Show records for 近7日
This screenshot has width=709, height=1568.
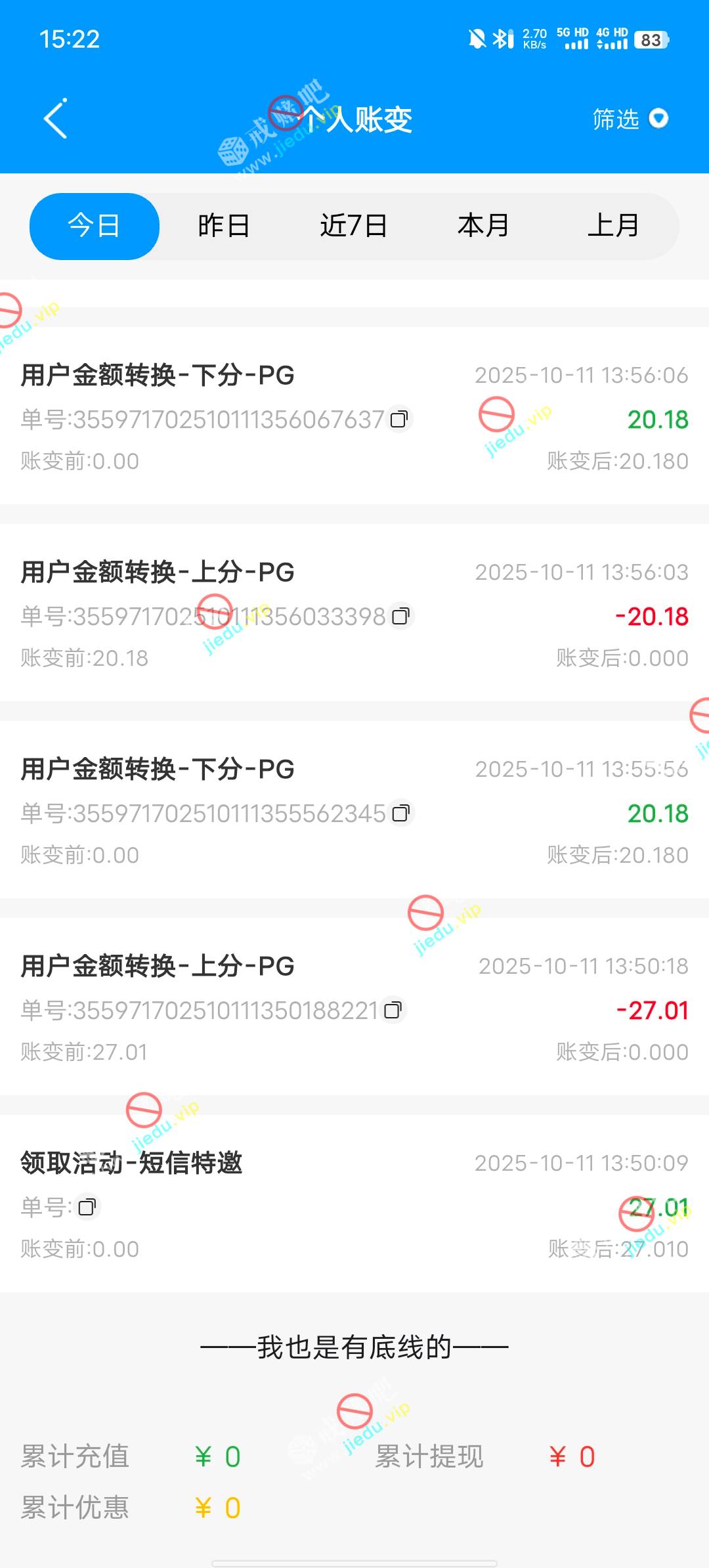click(x=353, y=226)
